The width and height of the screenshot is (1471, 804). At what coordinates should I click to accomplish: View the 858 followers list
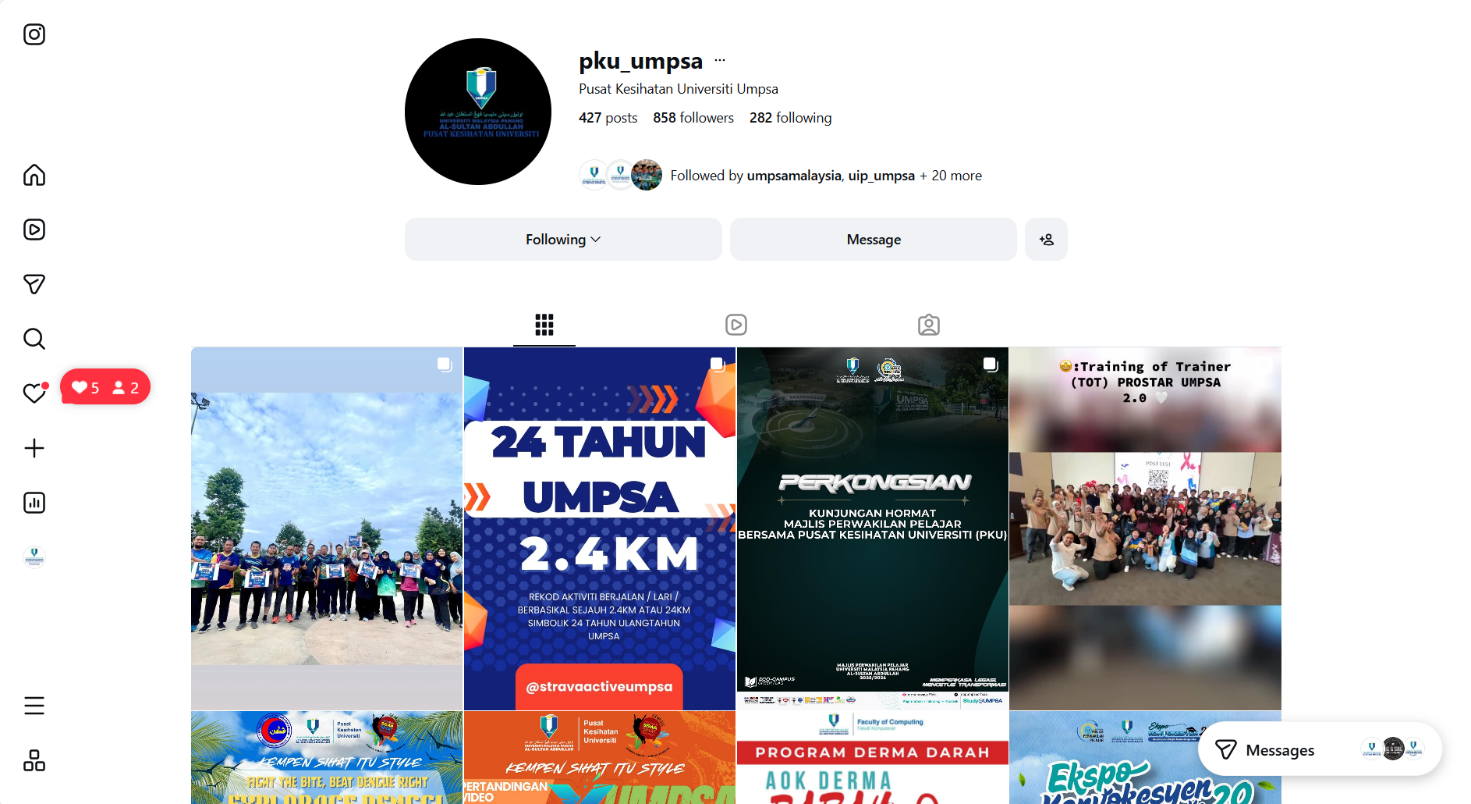(693, 118)
